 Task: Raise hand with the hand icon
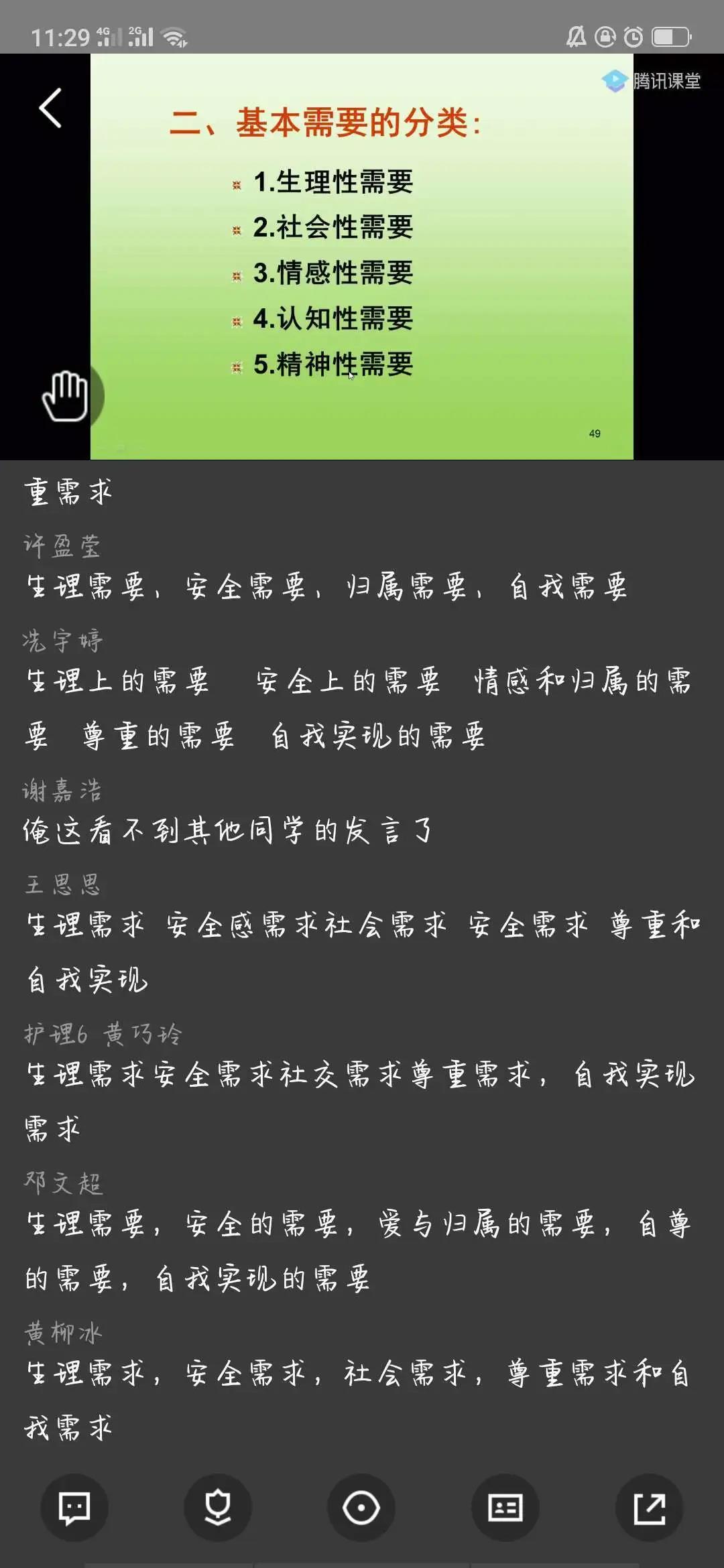(x=66, y=395)
